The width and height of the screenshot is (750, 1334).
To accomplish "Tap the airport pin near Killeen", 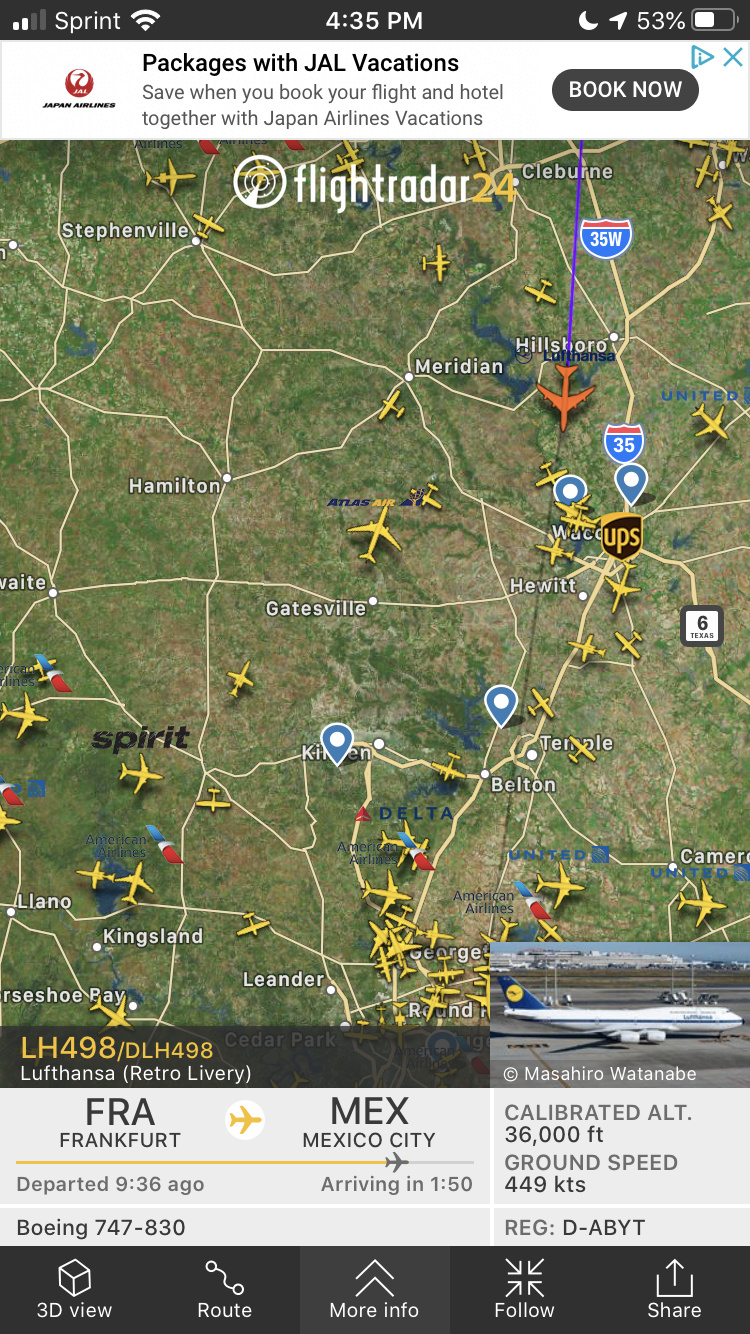I will (337, 743).
